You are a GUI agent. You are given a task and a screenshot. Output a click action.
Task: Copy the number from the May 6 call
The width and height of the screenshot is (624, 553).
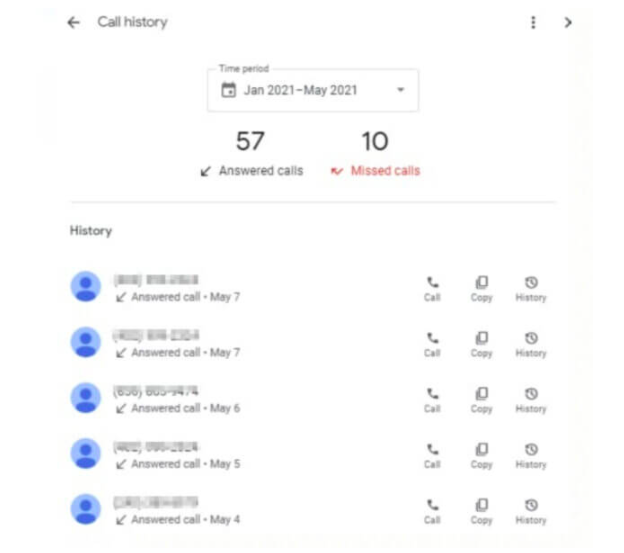[481, 399]
